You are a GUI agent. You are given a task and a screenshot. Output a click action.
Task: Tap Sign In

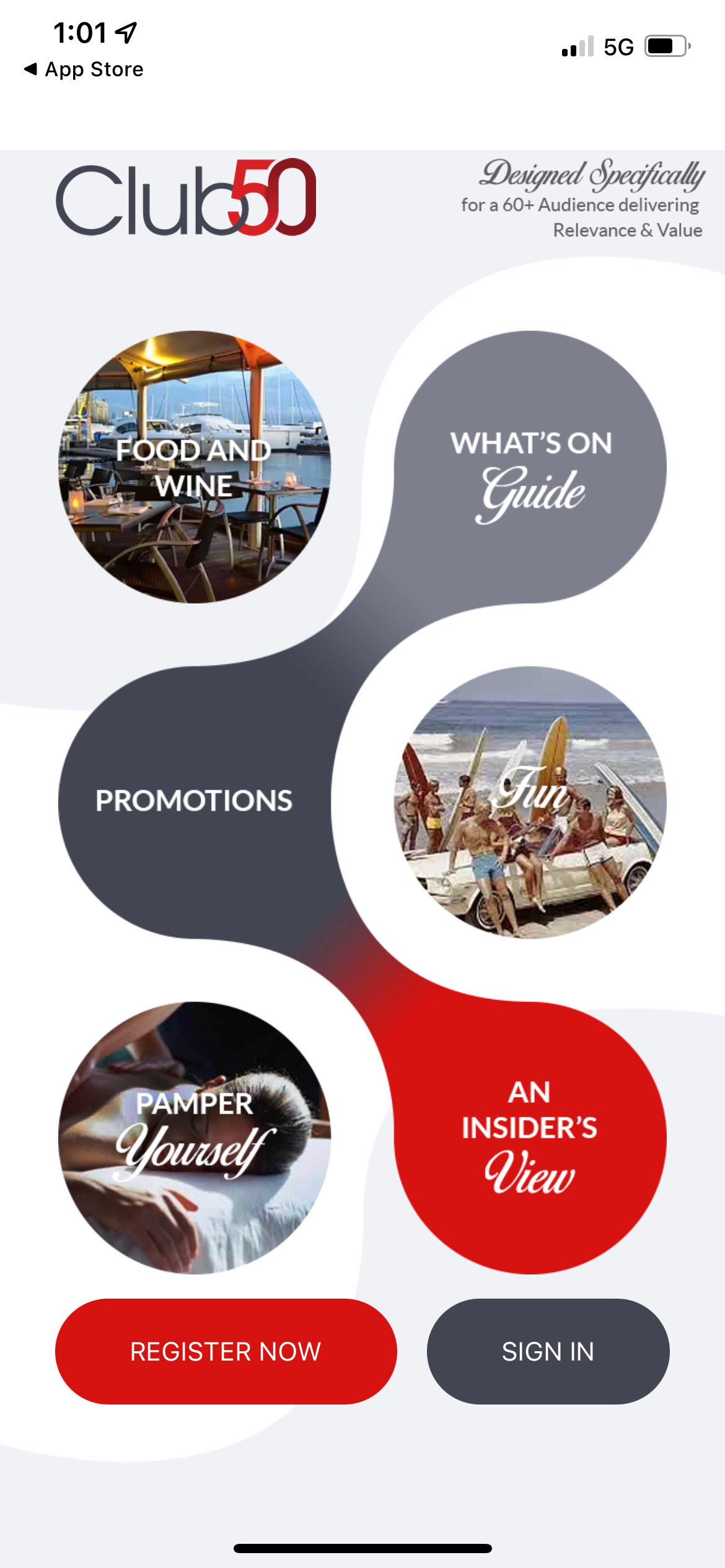548,1351
